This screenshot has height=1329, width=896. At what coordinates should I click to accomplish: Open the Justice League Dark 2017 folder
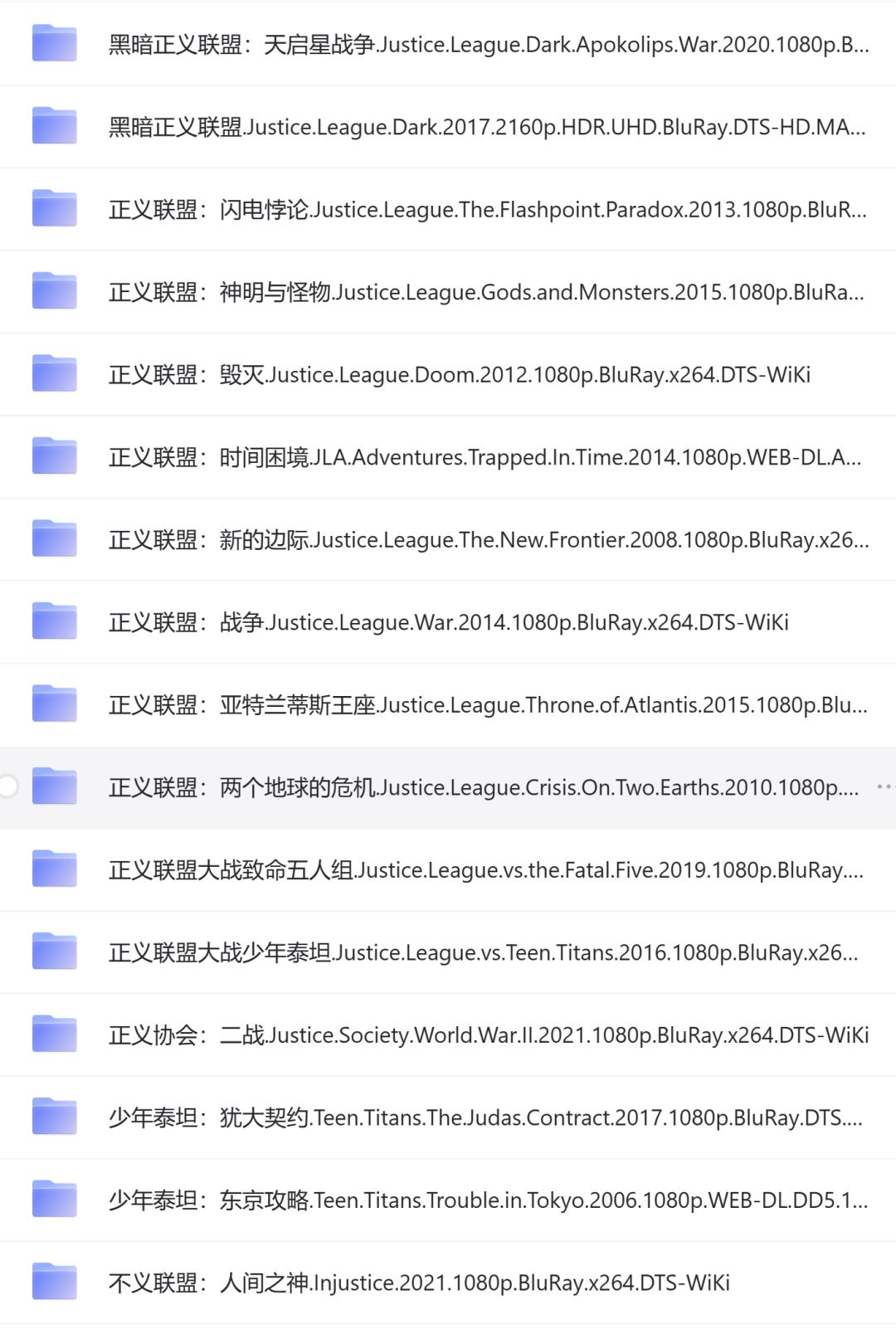coord(486,127)
